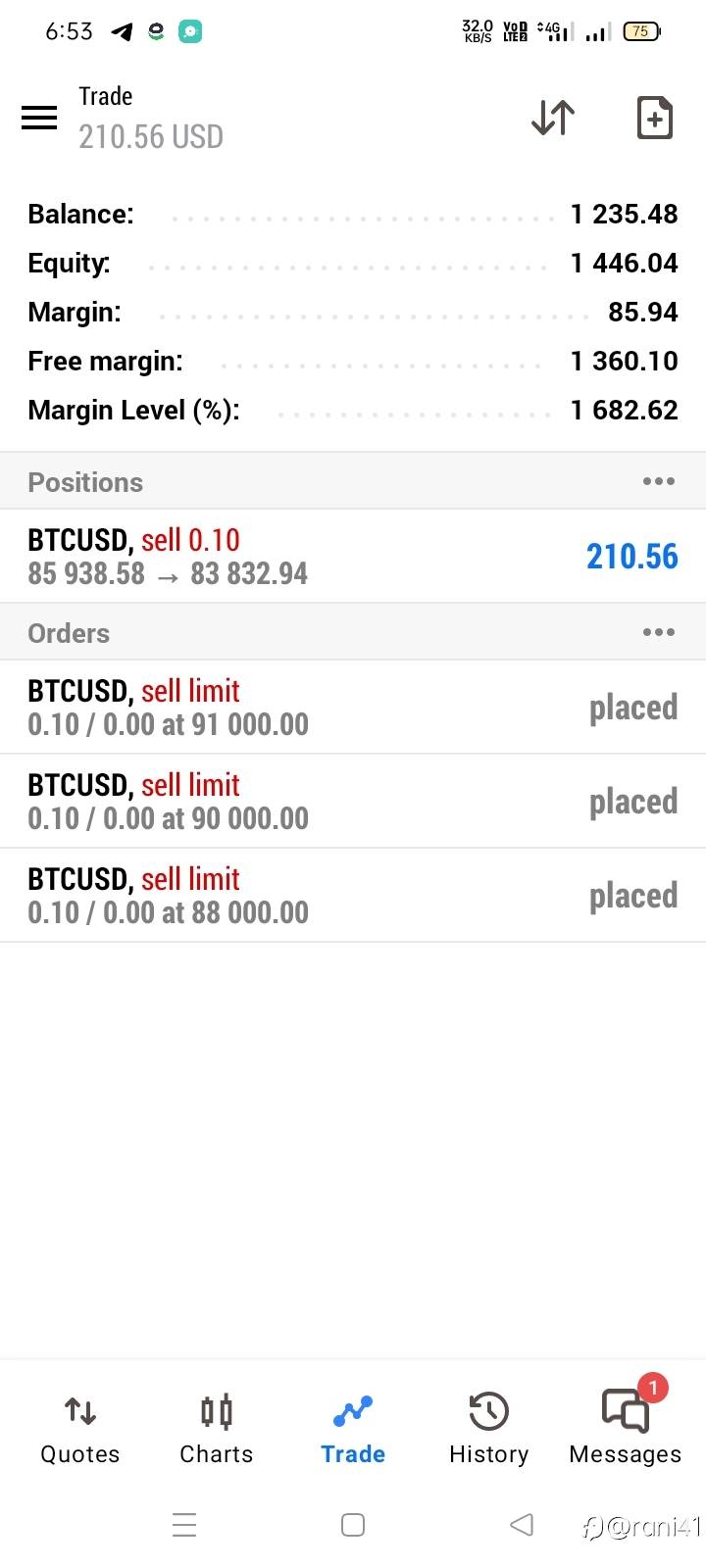Select the sell limit order at 90 000.00
706x1568 pixels.
click(x=353, y=801)
